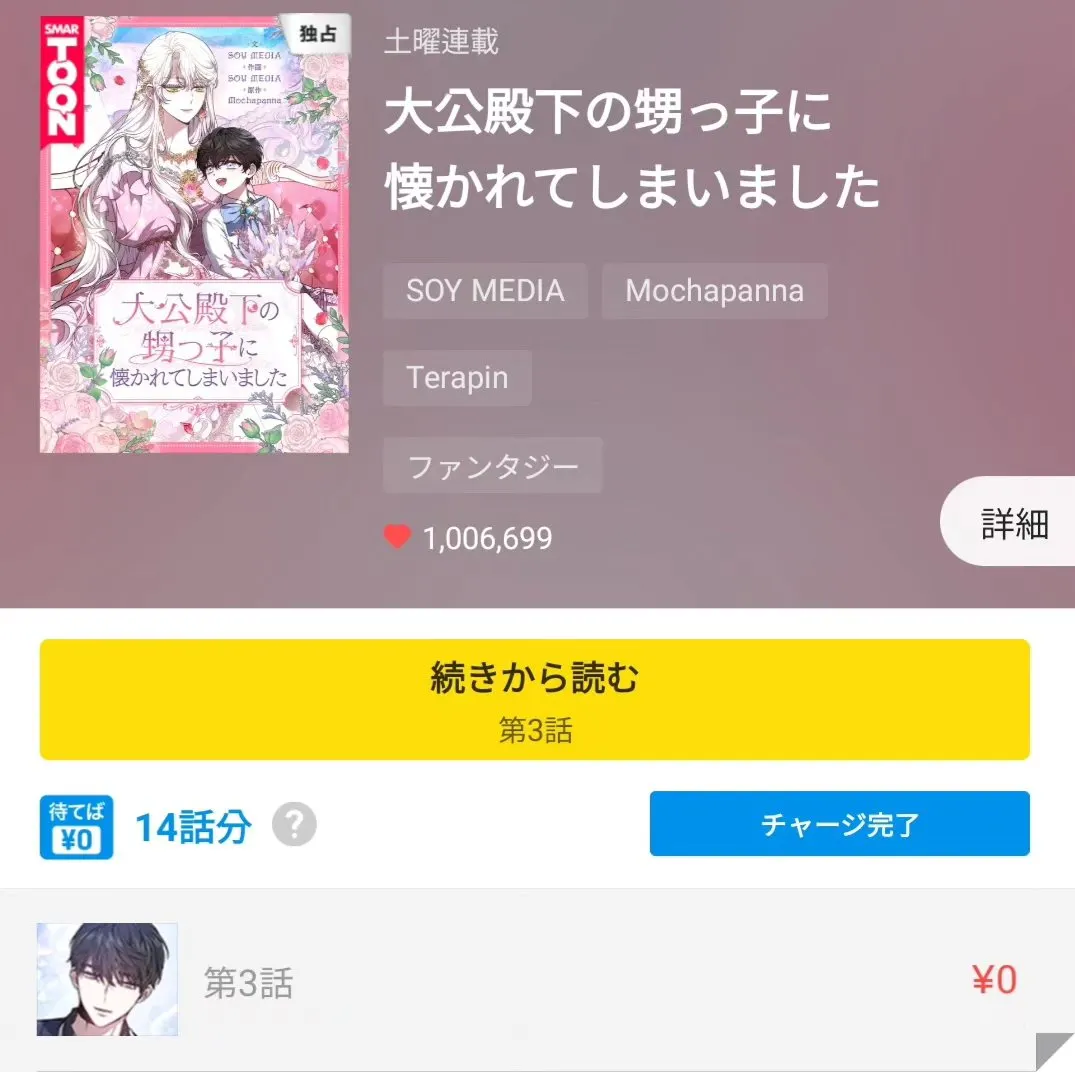The height and width of the screenshot is (1075, 1075).
Task: Tap the チャージ完了 button
Action: coord(839,824)
